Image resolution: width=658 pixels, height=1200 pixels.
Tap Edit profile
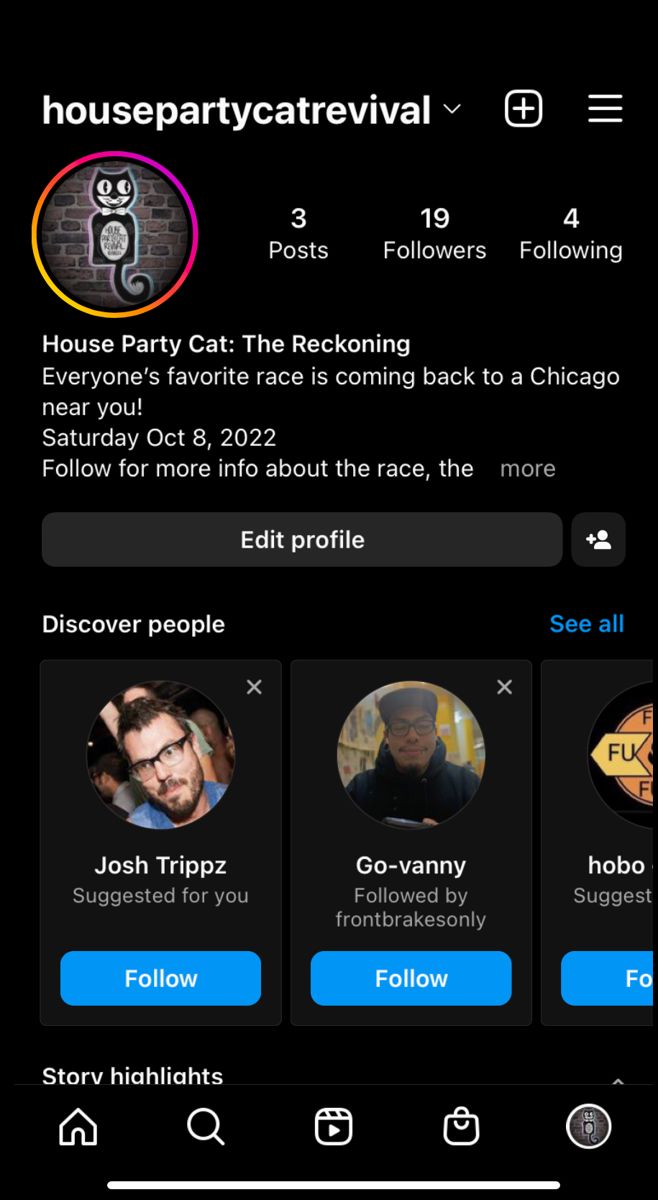pos(302,540)
